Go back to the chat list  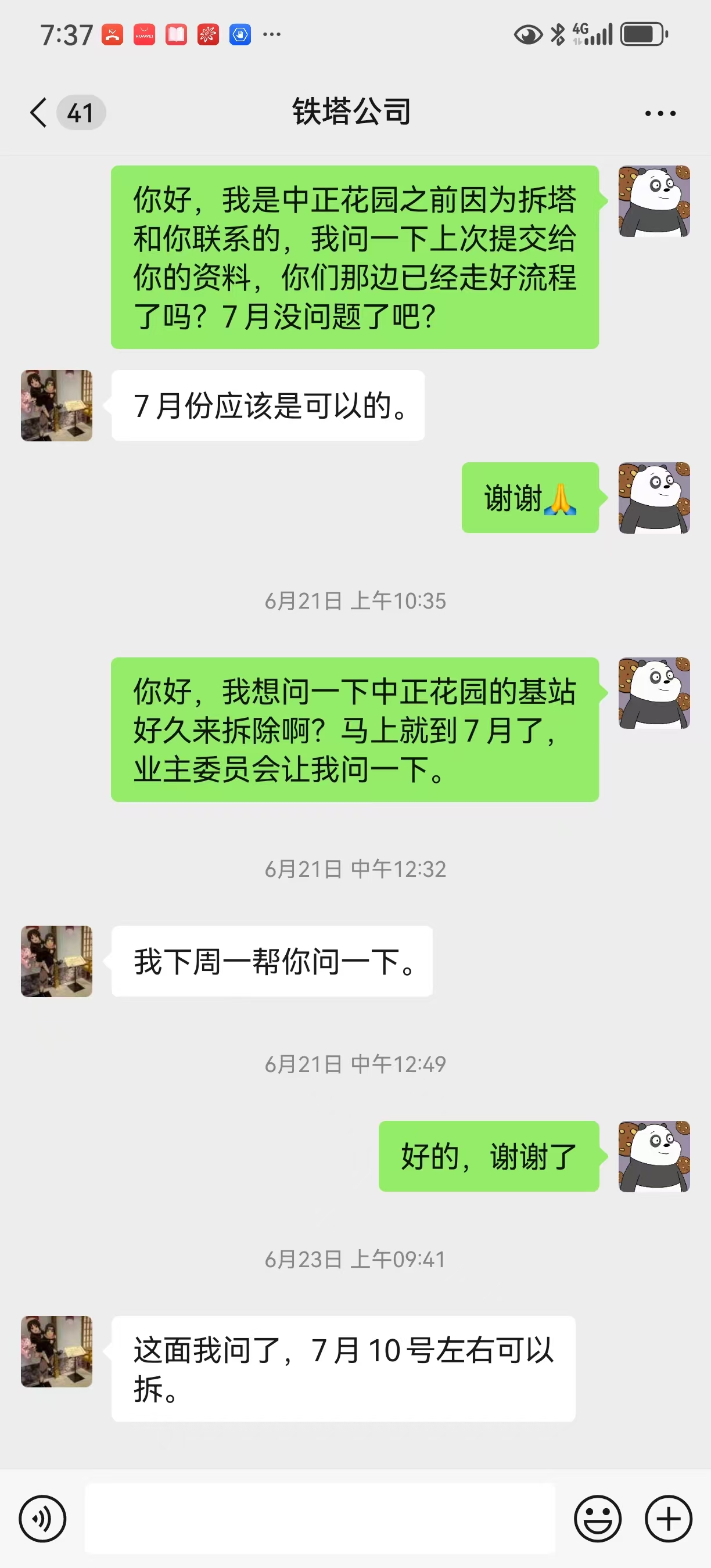tap(38, 113)
